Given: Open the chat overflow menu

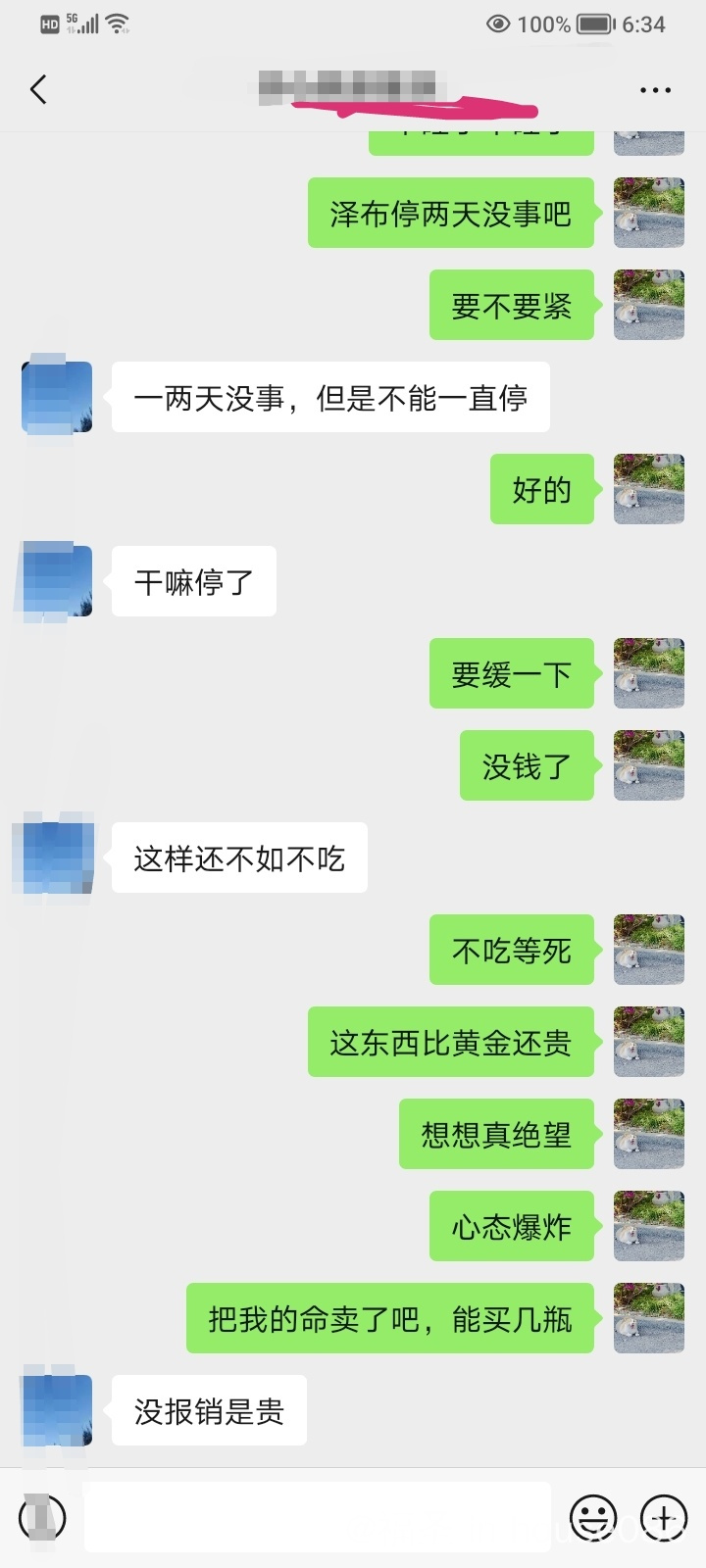Looking at the screenshot, I should (655, 90).
